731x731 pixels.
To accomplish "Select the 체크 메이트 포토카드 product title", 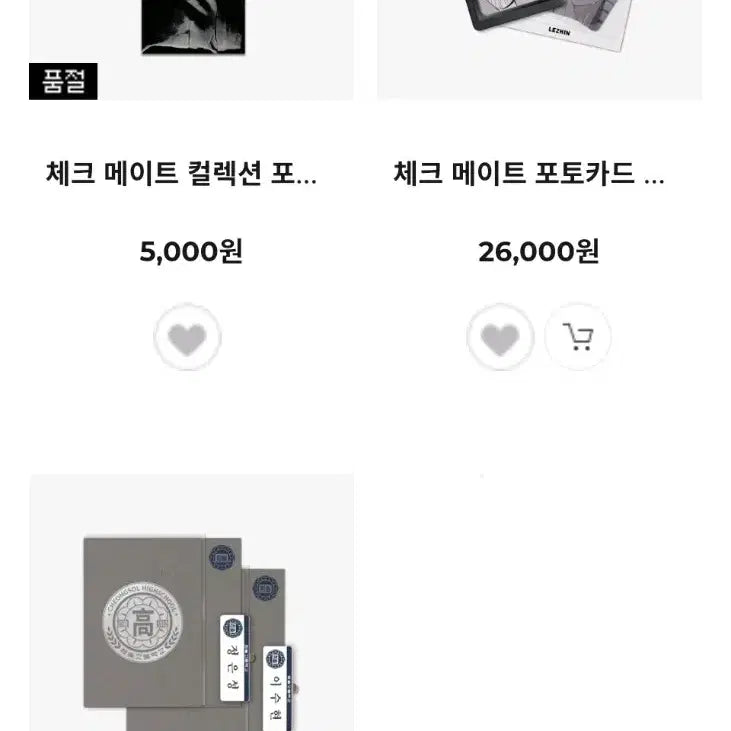I will (529, 174).
